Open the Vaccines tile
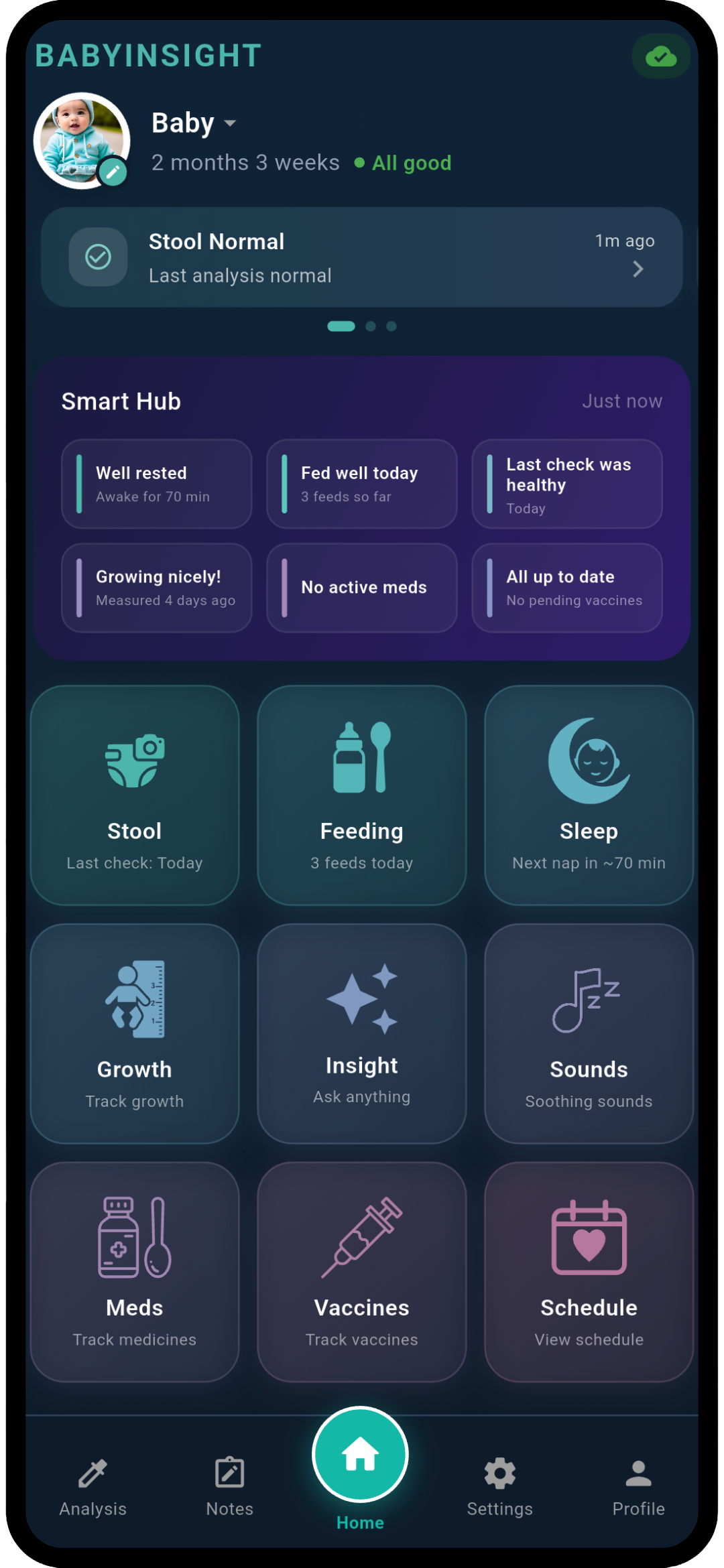 [362, 1272]
